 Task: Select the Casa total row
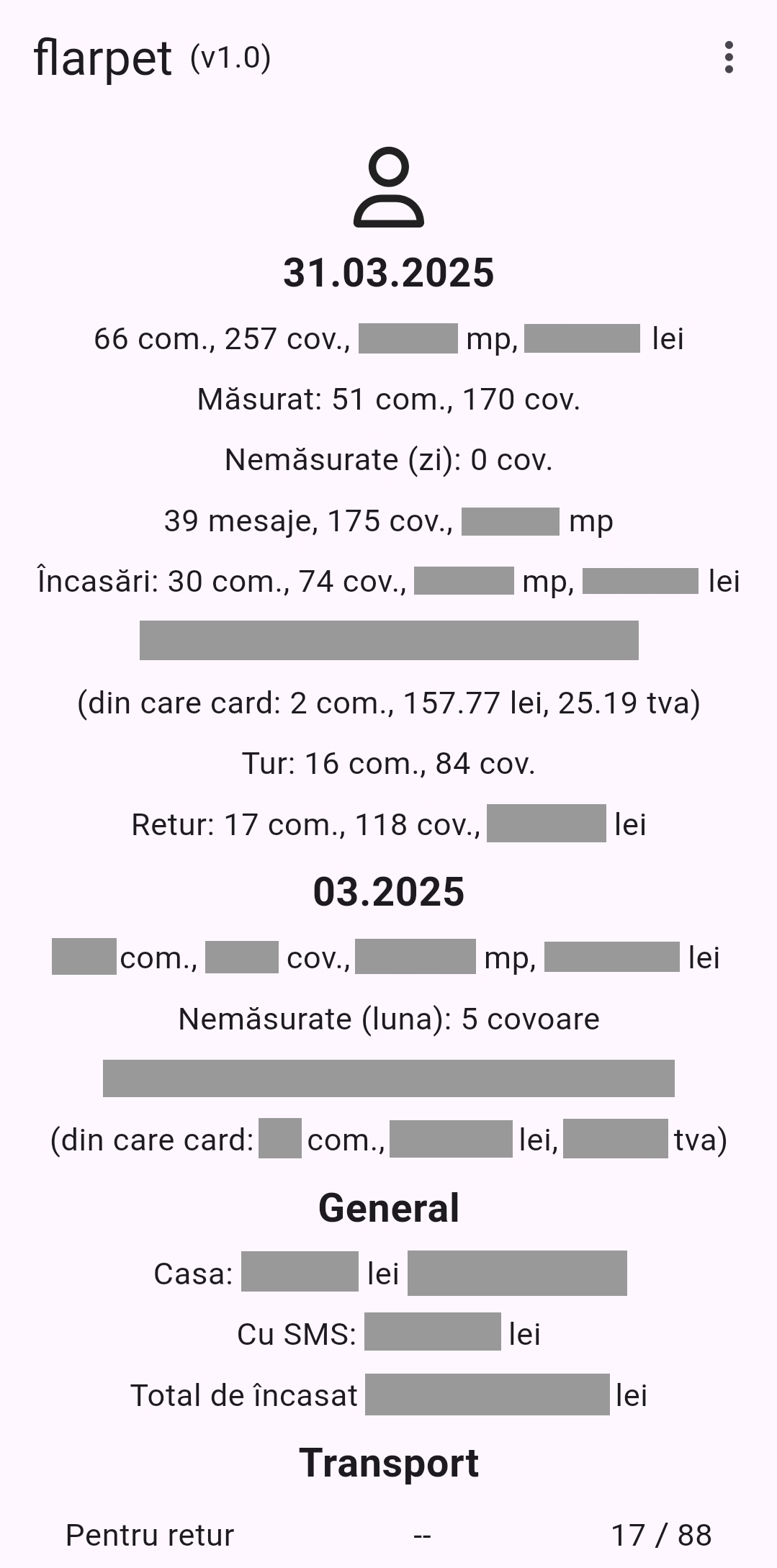tap(389, 1269)
